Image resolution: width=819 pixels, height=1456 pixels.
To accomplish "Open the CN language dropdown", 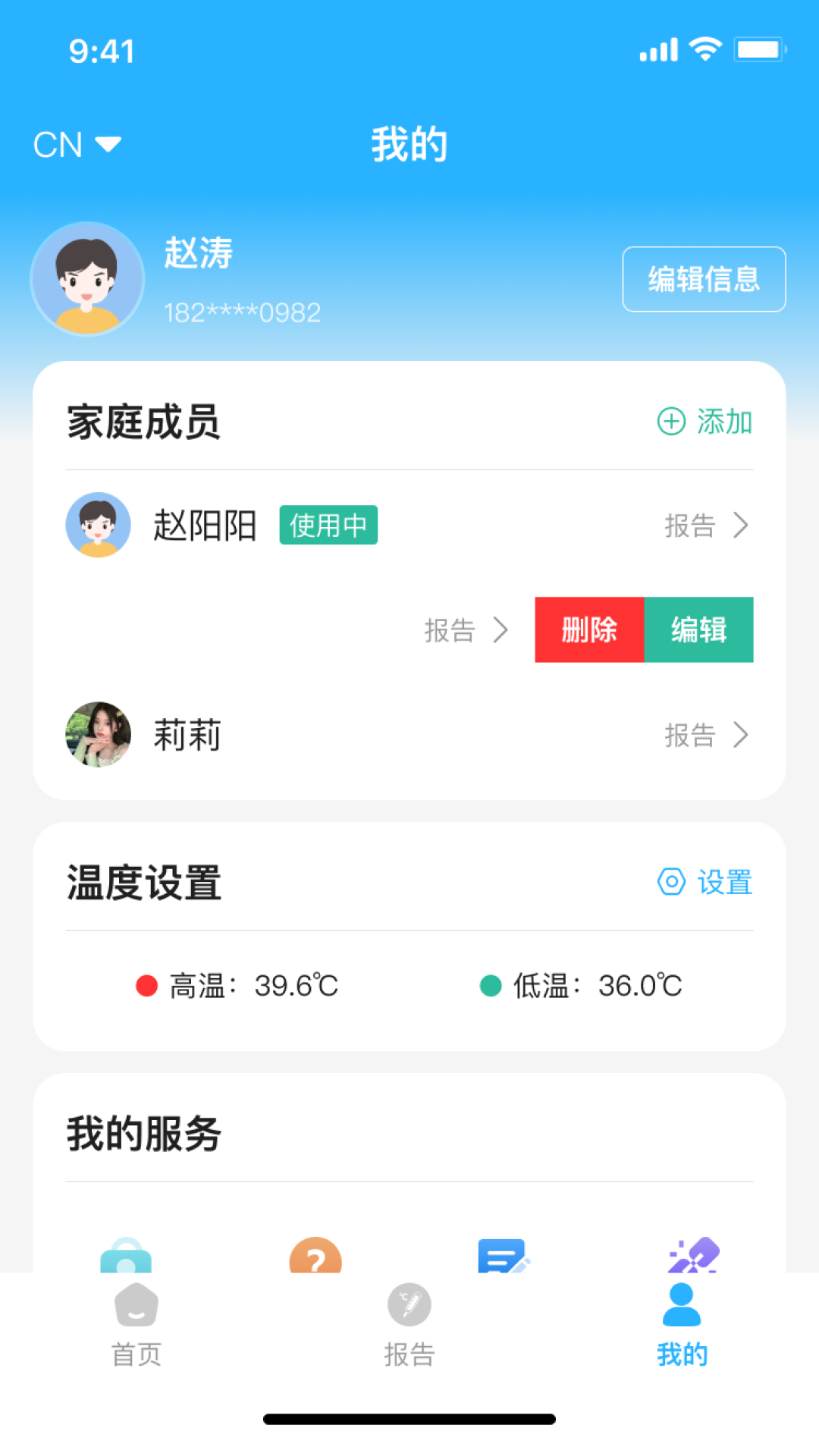I will click(x=77, y=143).
